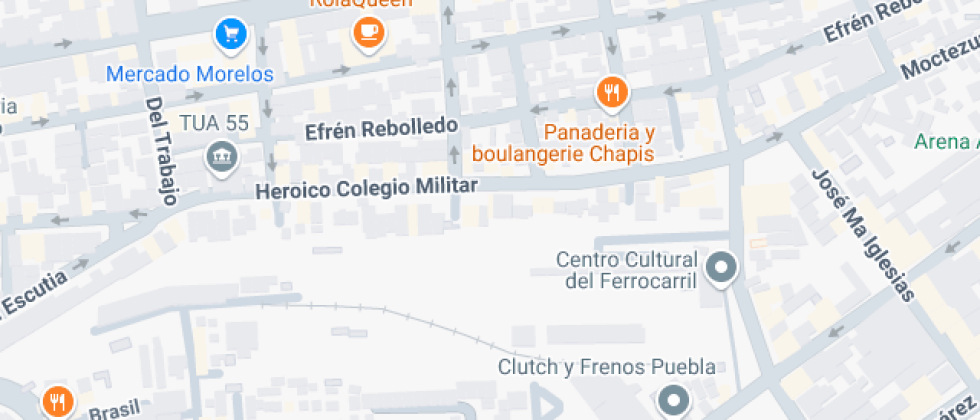Open the Mercado Morelos map pin

231,35
